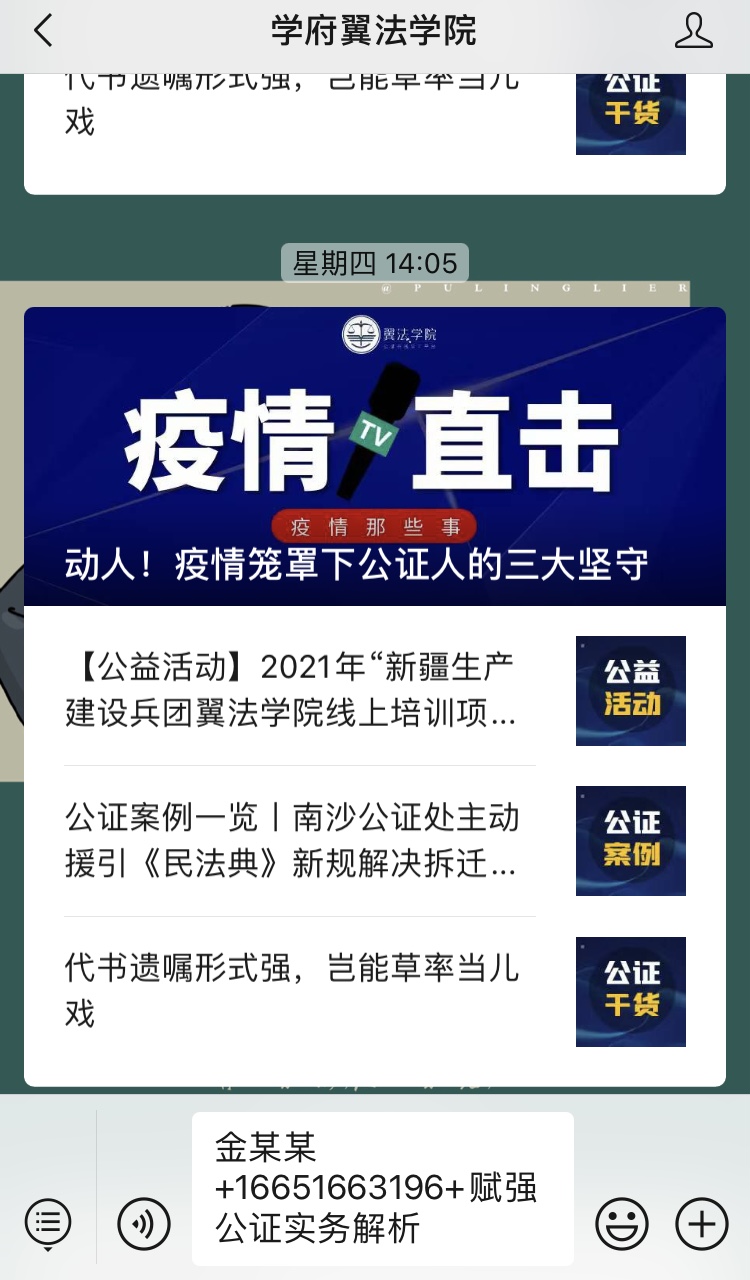Screen dimensions: 750x1280
Task: Switch to voice message input
Action: tap(144, 1222)
